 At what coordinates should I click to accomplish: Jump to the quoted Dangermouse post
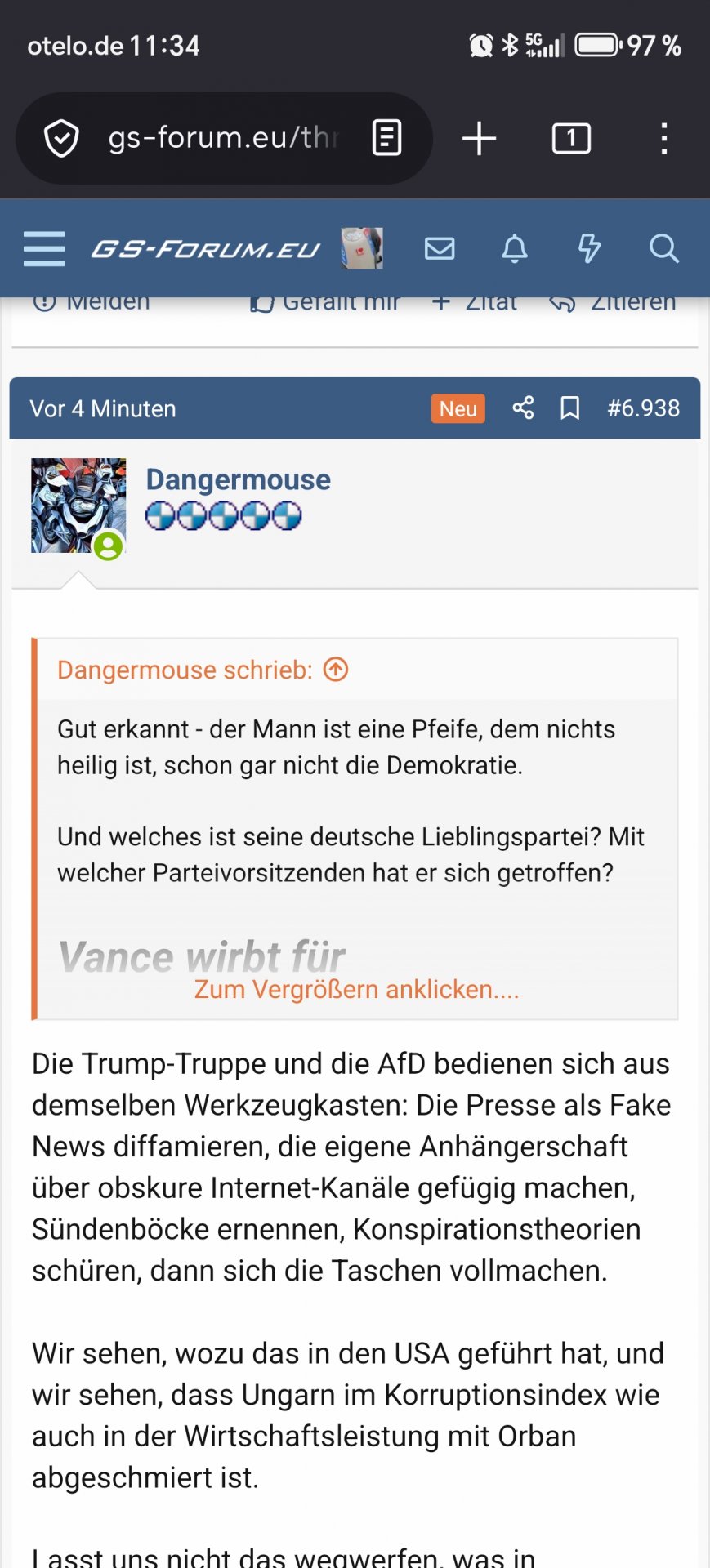click(336, 670)
